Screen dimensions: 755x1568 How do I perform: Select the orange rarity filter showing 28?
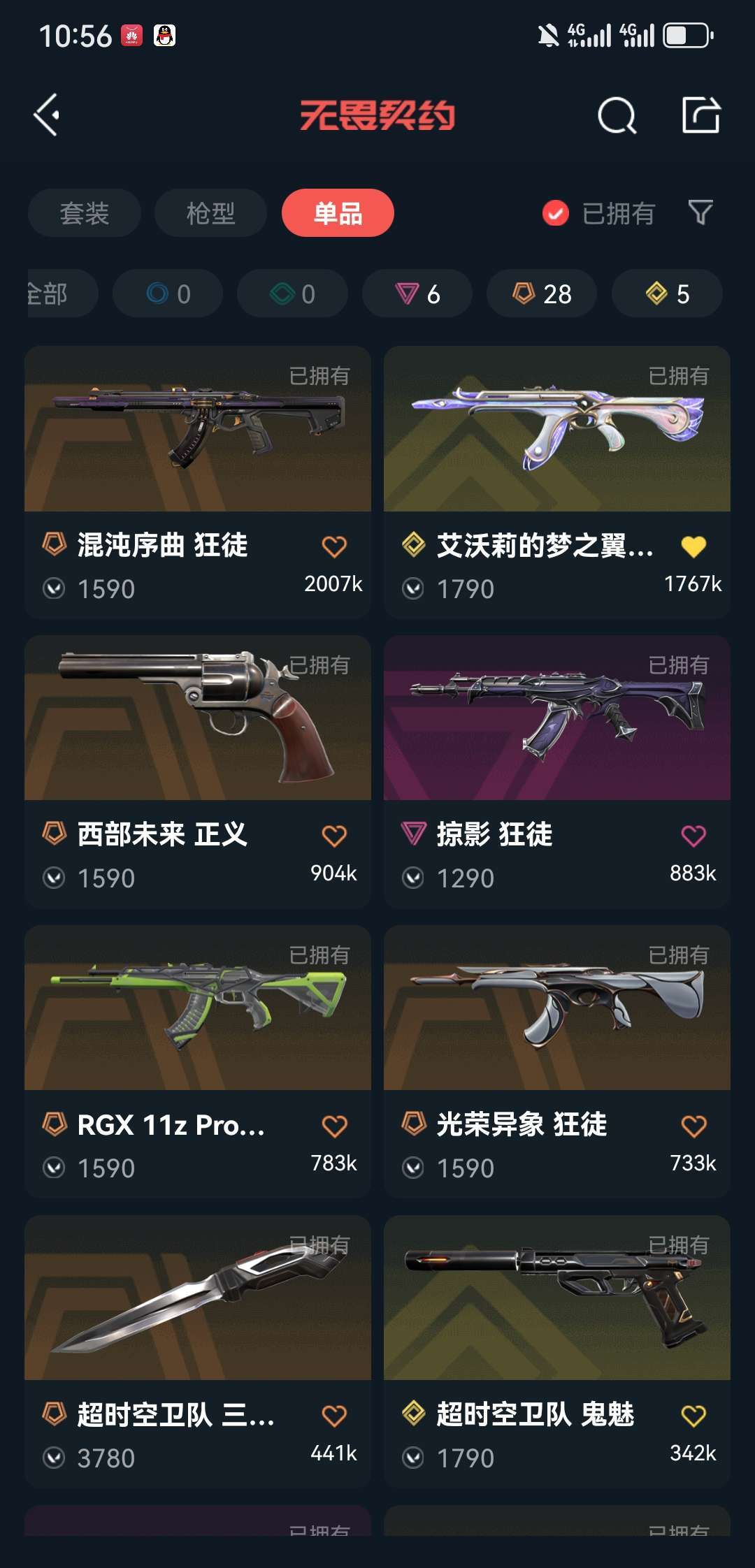coord(541,293)
